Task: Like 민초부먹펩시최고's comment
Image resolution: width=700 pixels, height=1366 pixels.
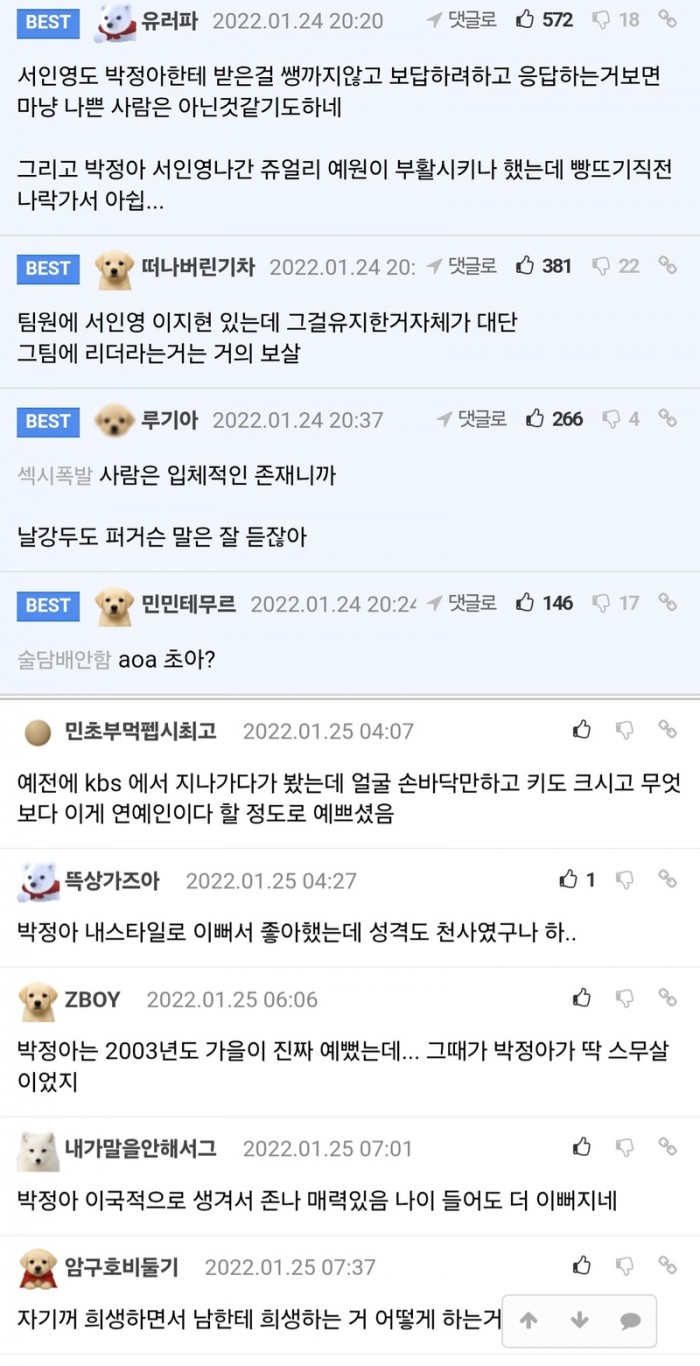Action: point(582,730)
